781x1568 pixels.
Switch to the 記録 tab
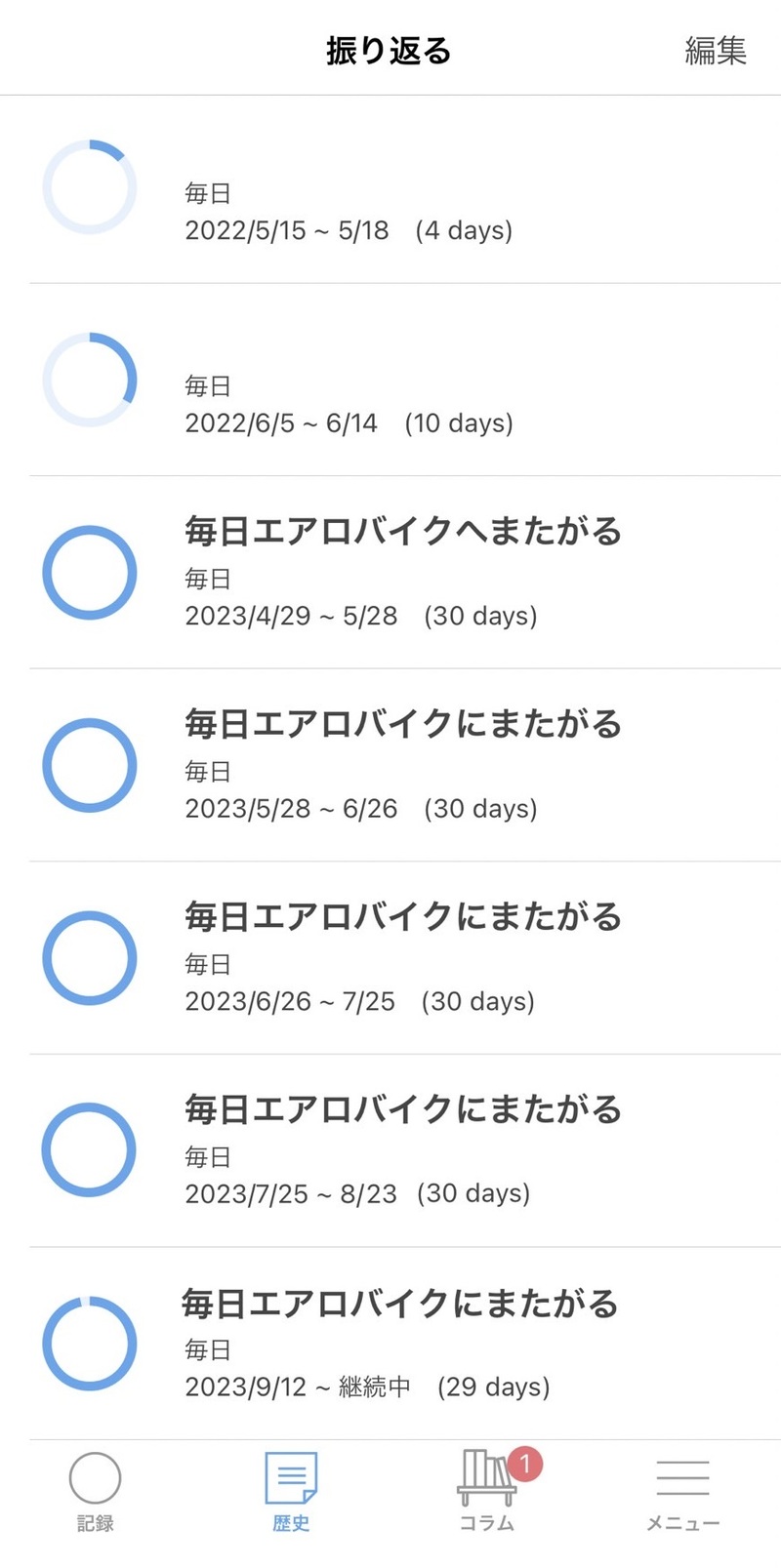[96, 1492]
